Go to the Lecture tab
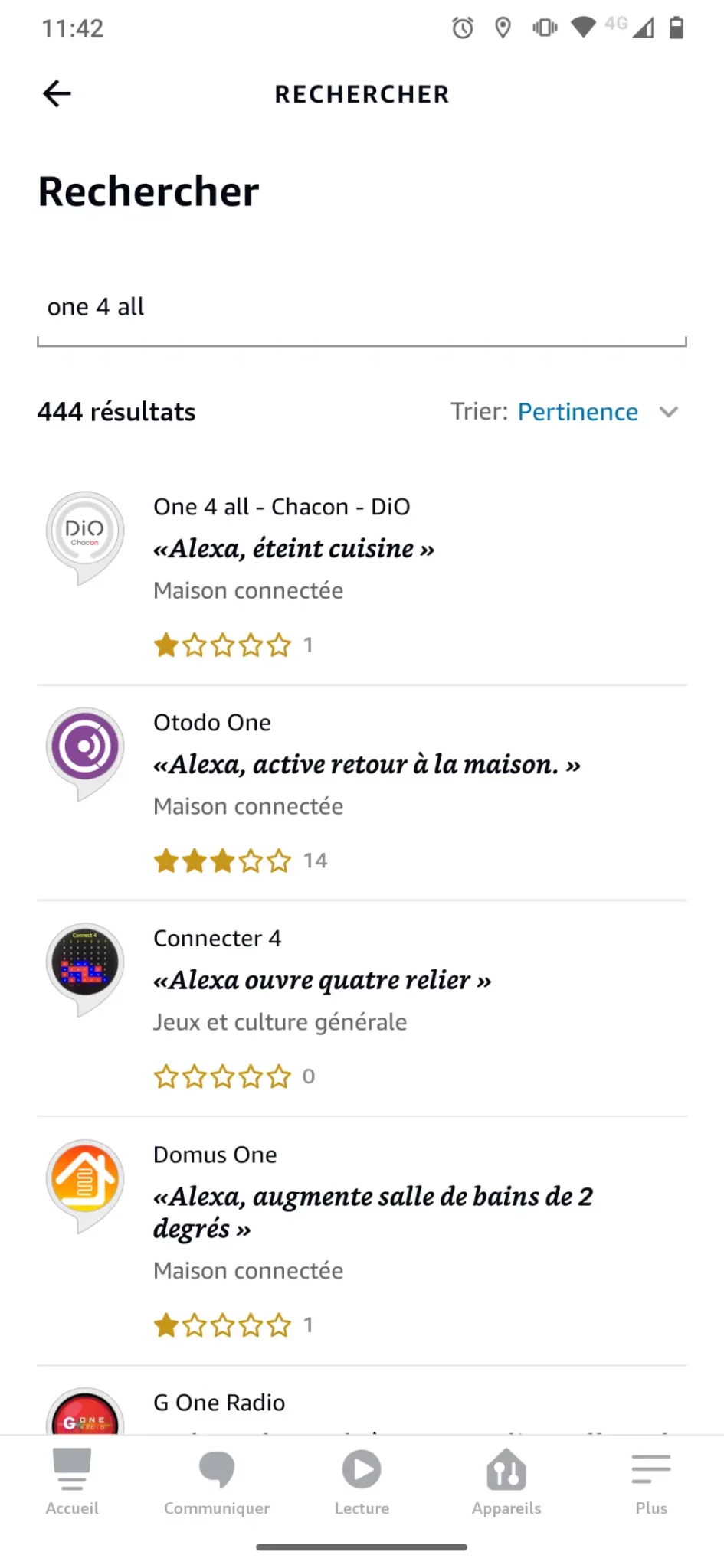The height and width of the screenshot is (1568, 724). click(362, 1482)
